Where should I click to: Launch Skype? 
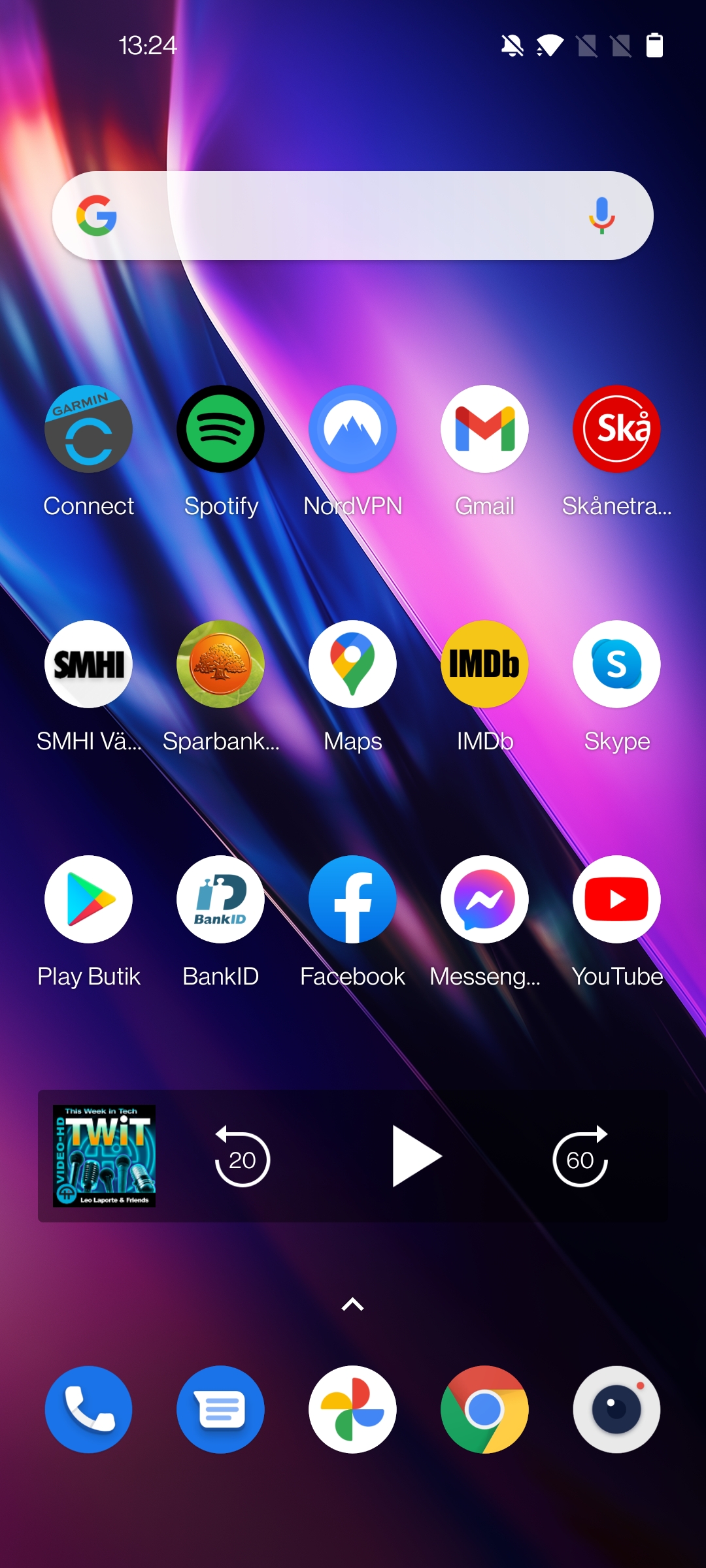pyautogui.click(x=616, y=664)
